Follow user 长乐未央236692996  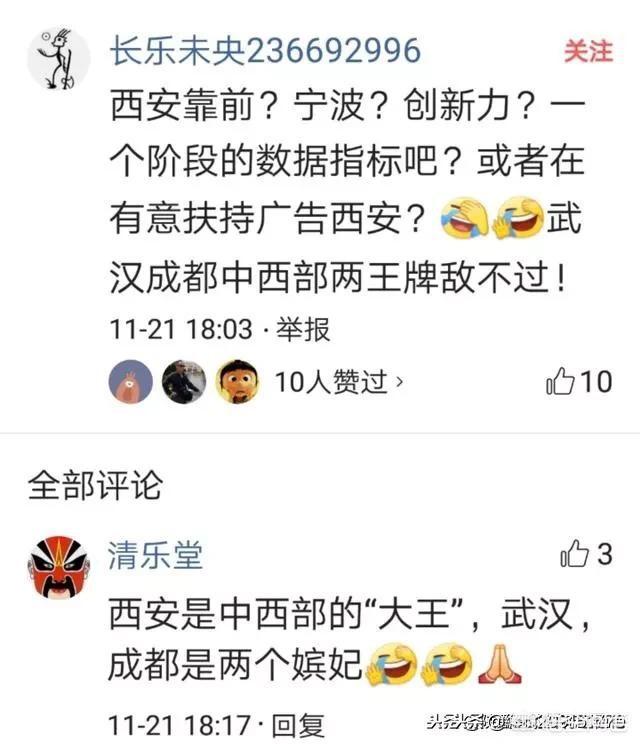pyautogui.click(x=587, y=51)
